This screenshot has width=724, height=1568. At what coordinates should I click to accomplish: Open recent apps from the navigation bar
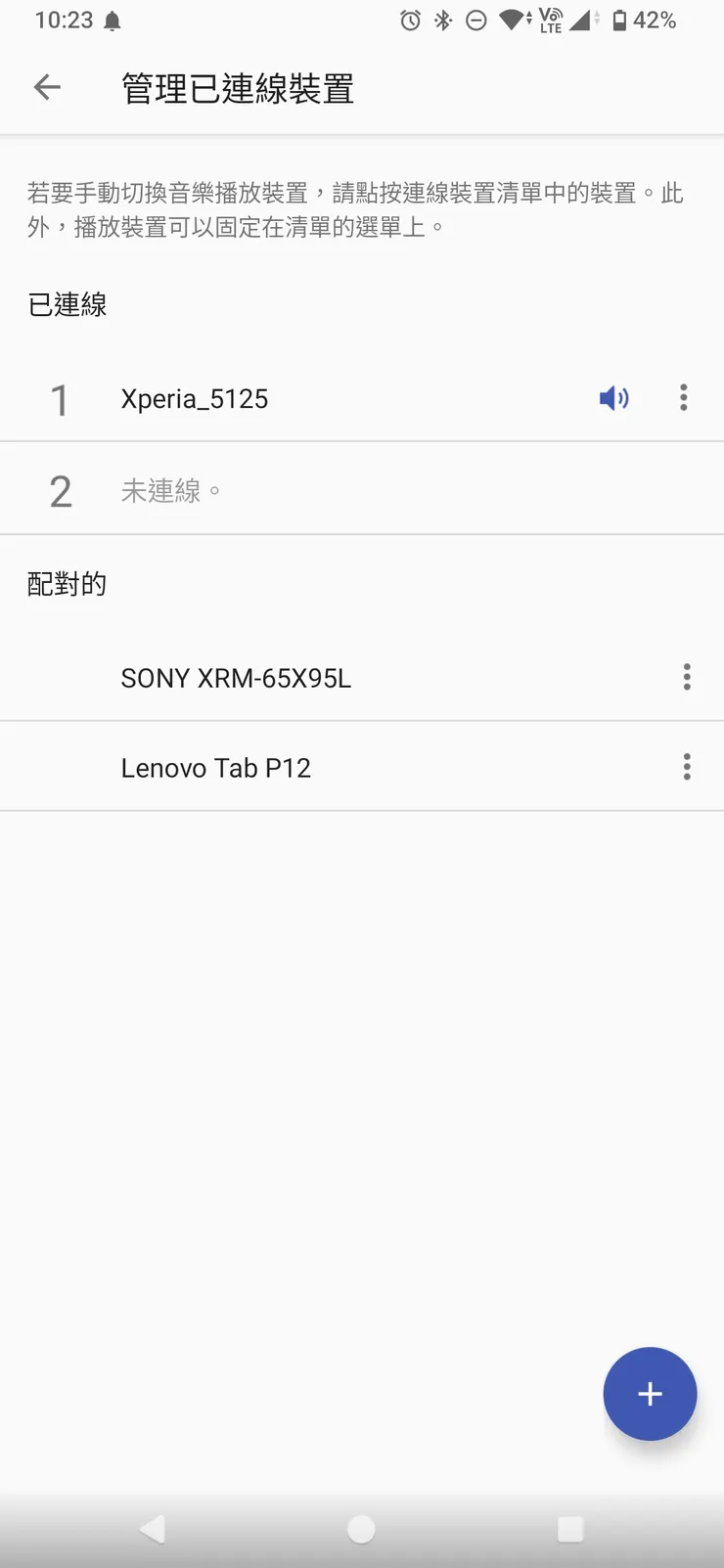(x=569, y=1529)
